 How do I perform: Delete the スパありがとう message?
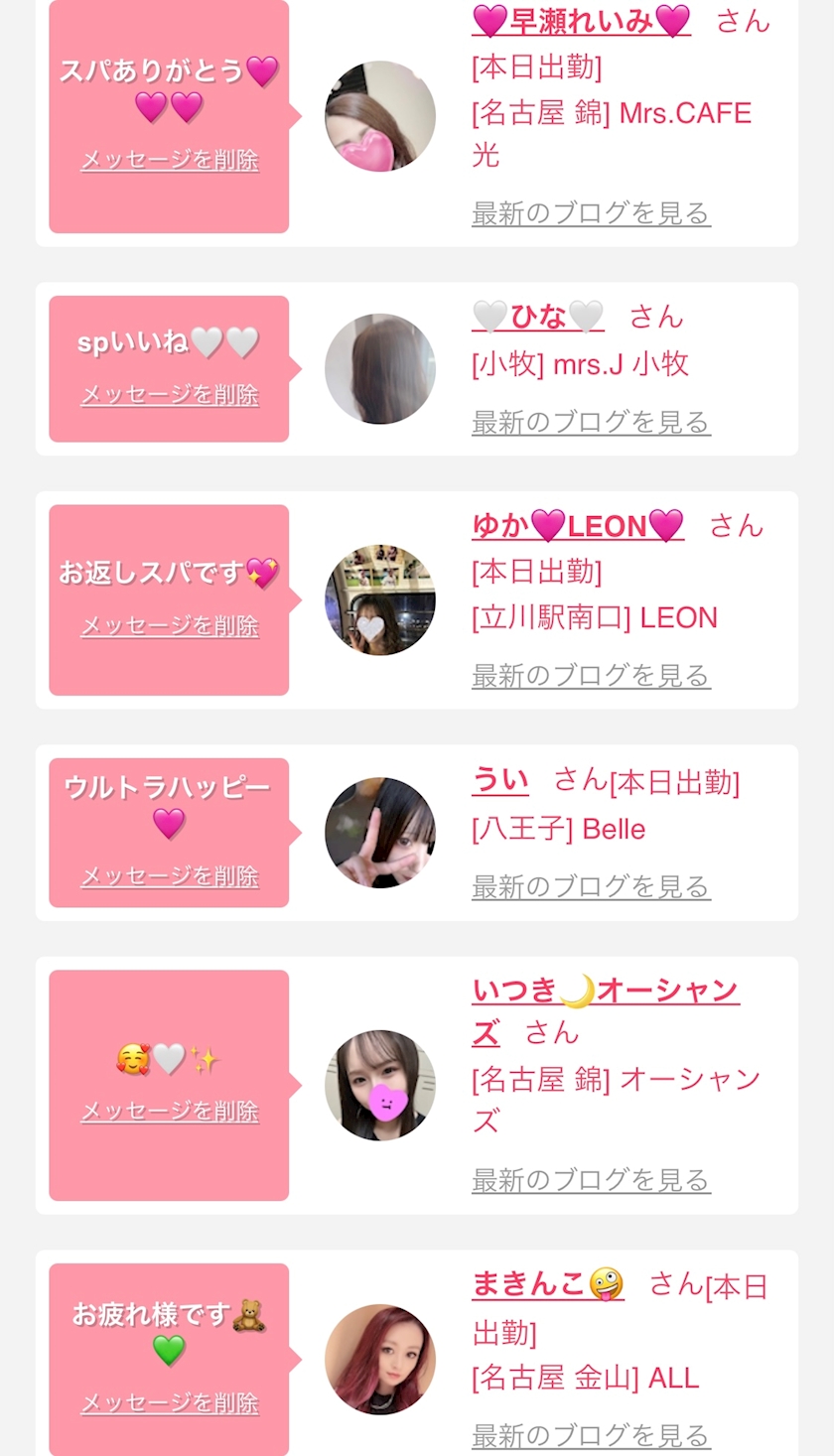pos(170,160)
